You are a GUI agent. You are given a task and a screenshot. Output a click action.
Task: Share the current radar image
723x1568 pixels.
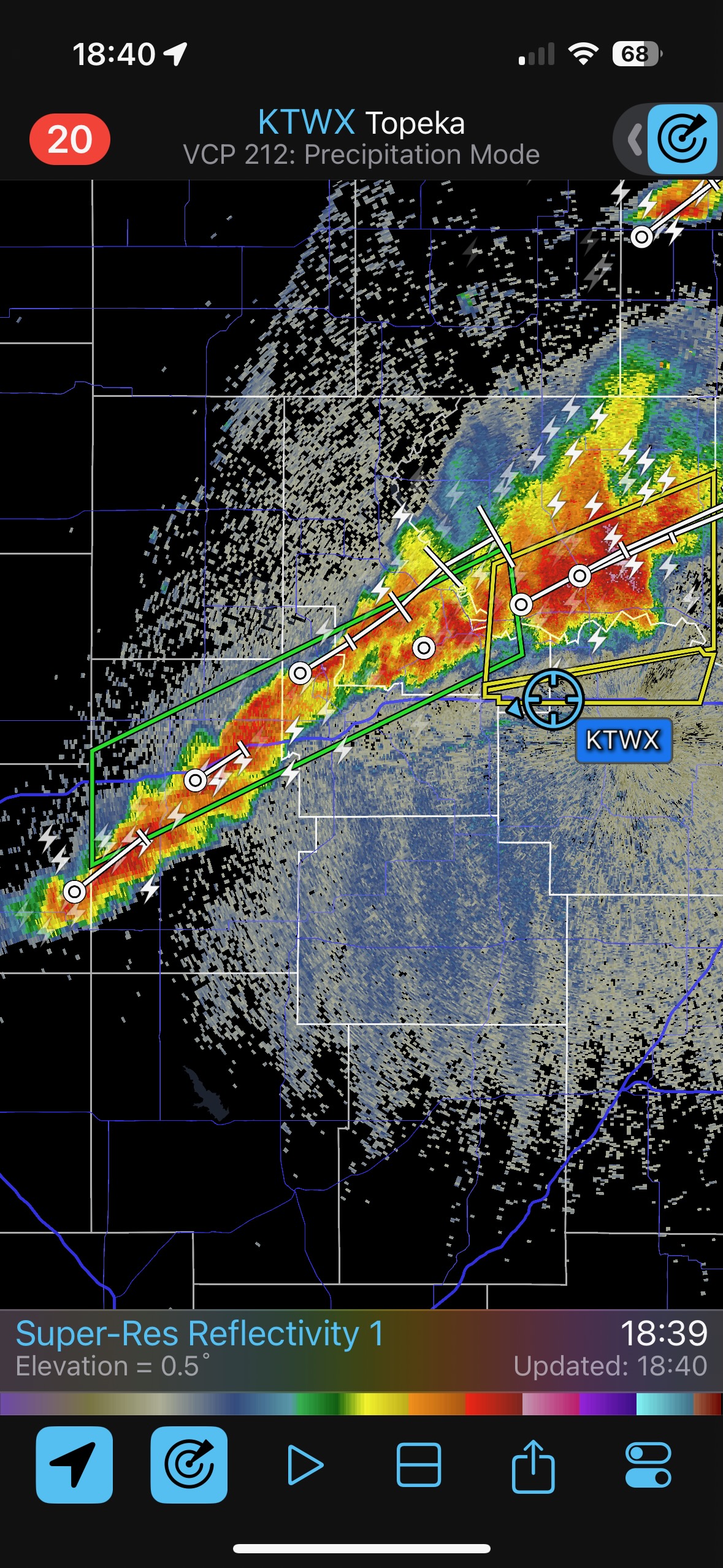pyautogui.click(x=533, y=1465)
